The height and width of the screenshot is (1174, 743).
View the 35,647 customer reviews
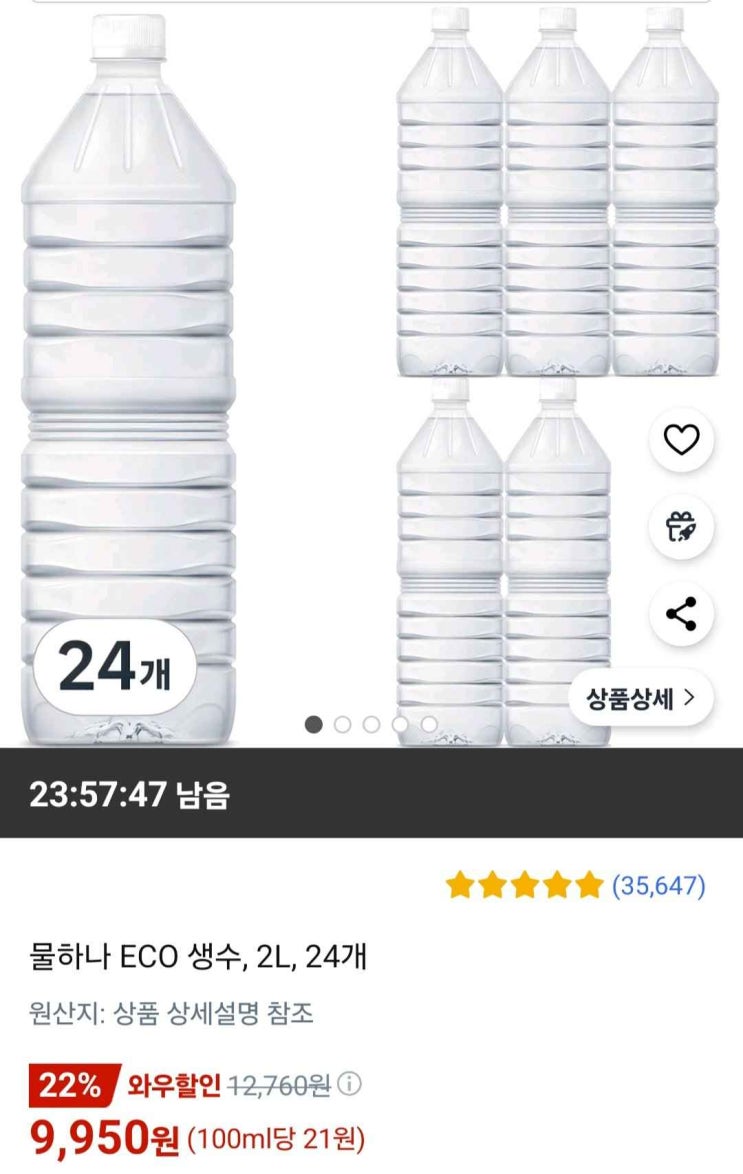pos(658,885)
